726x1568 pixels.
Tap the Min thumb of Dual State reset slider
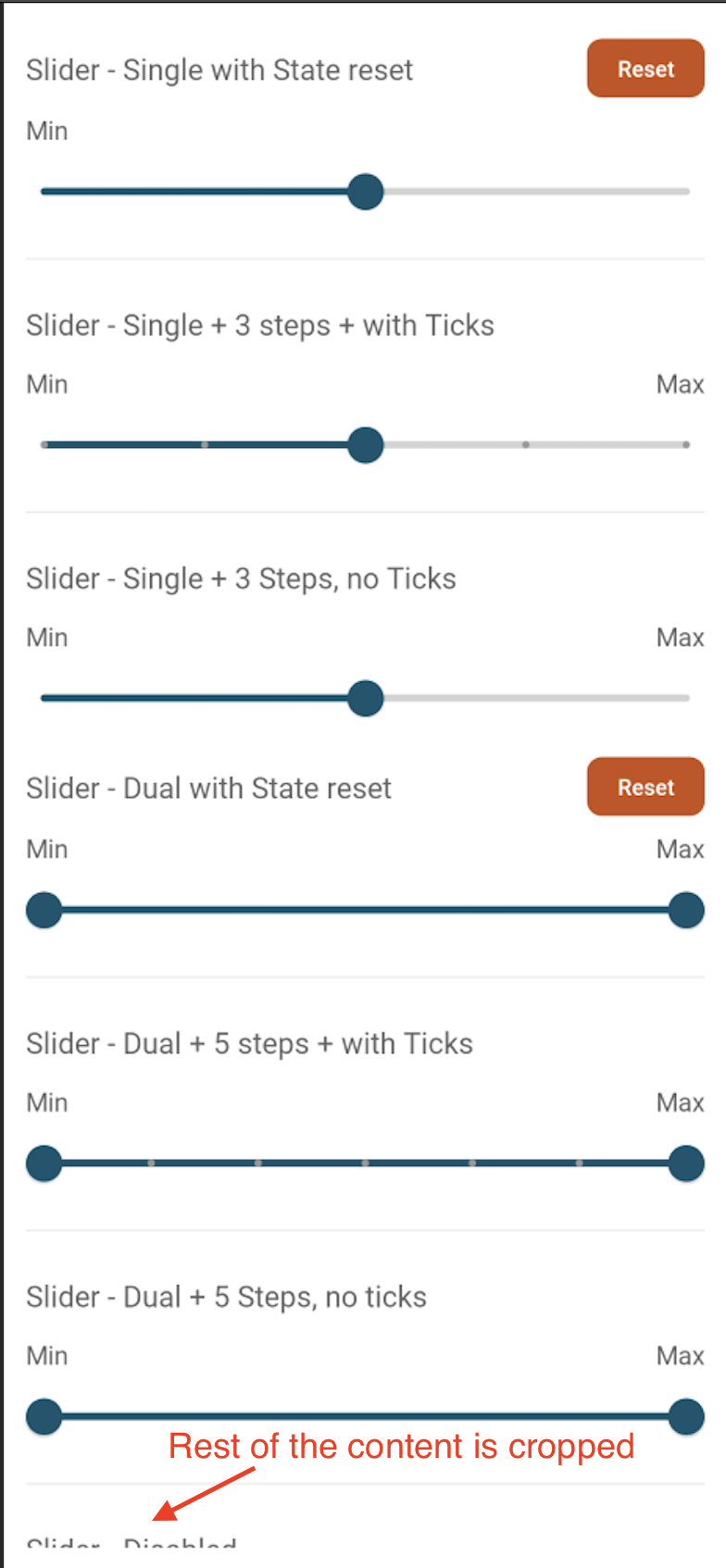pyautogui.click(x=44, y=910)
